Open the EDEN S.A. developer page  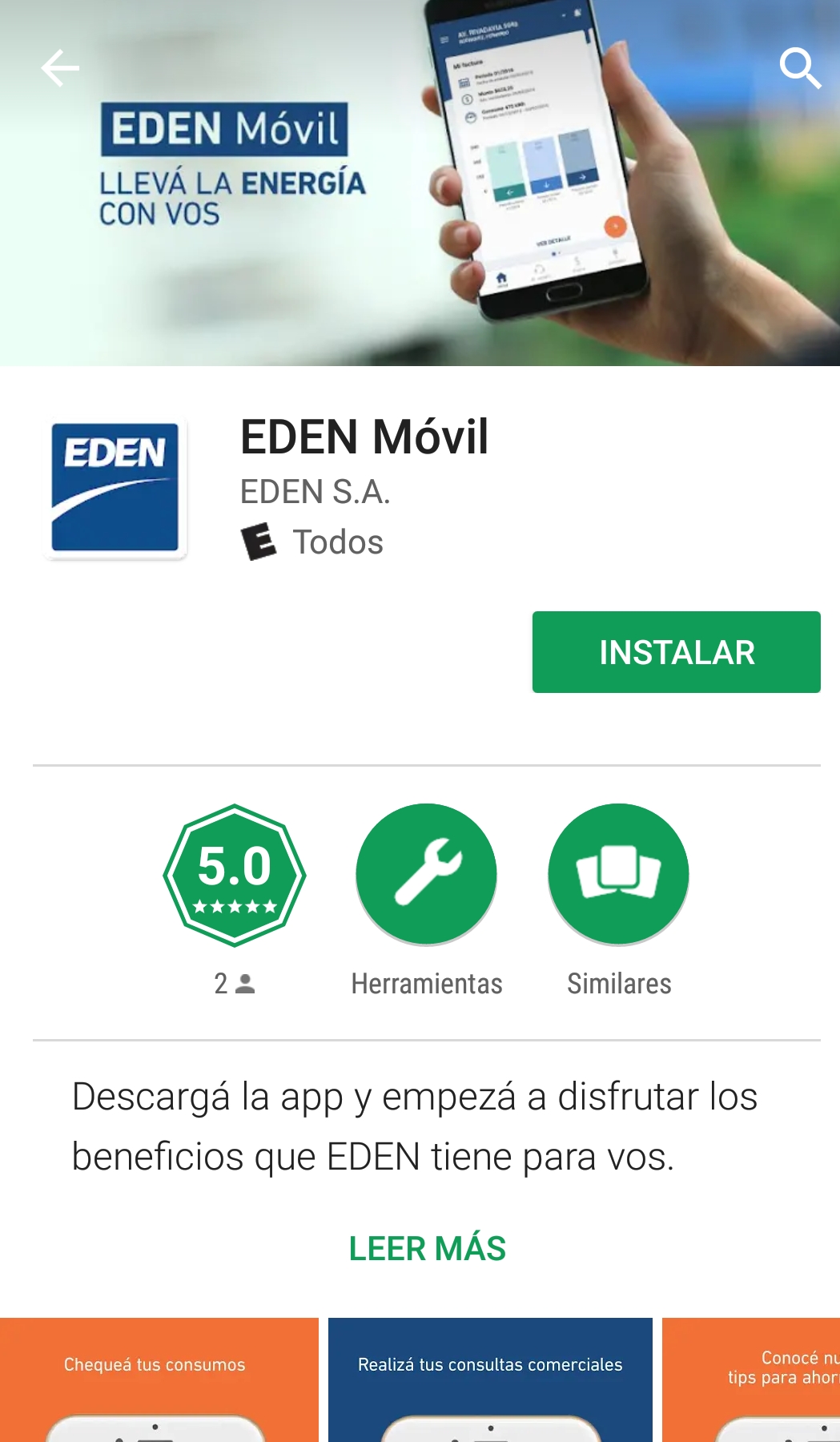pyautogui.click(x=315, y=492)
